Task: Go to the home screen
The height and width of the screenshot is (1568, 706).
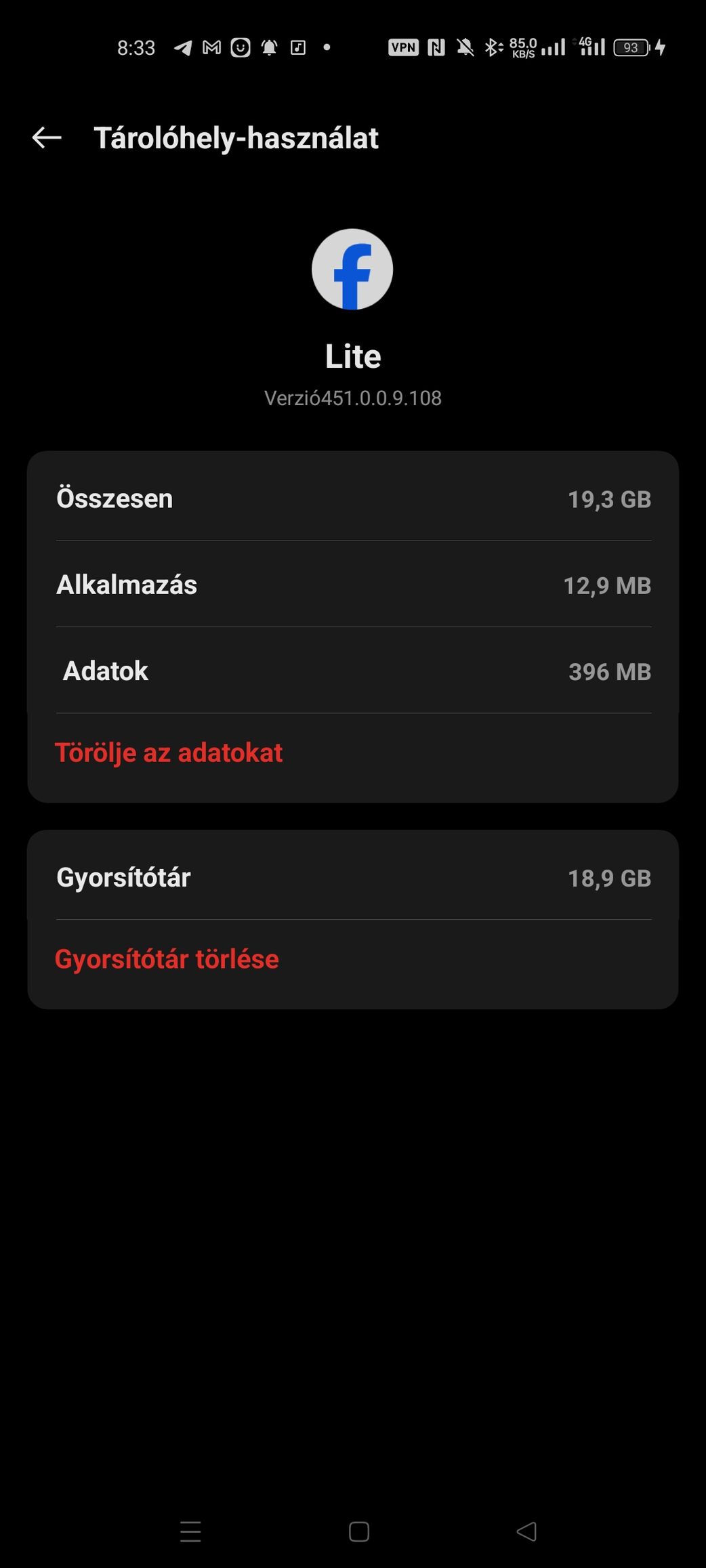Action: coord(359,1531)
